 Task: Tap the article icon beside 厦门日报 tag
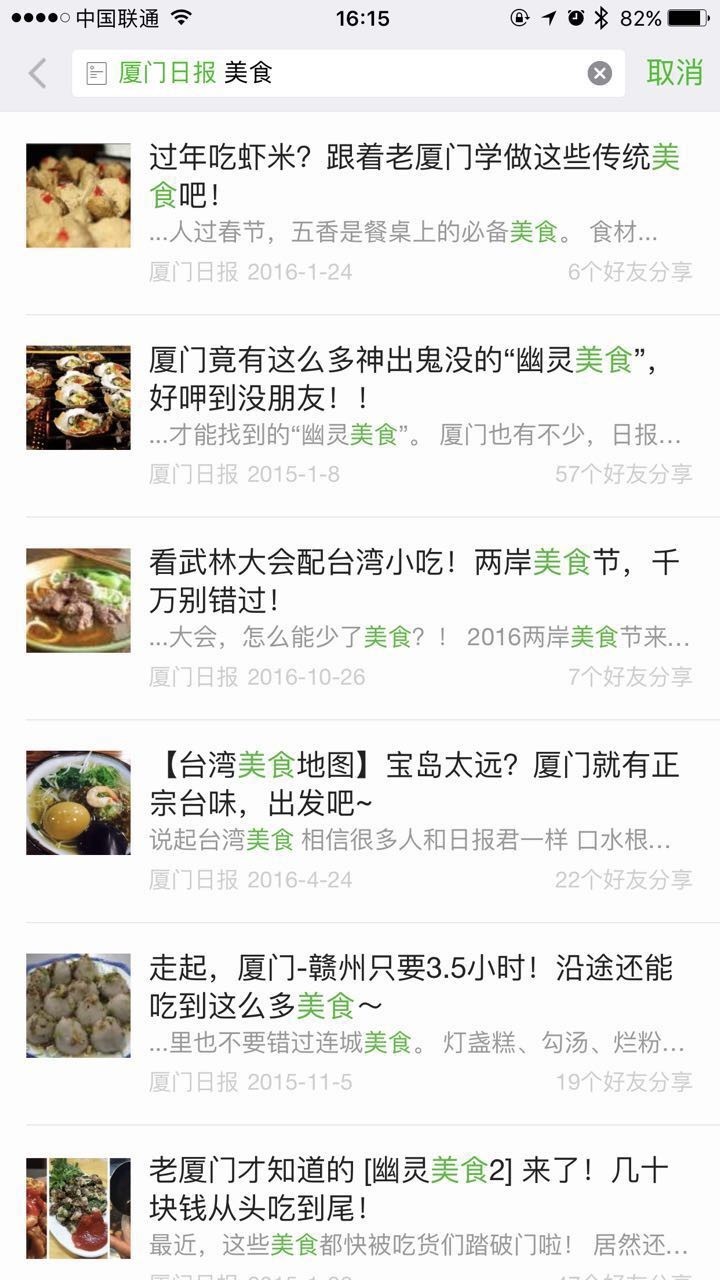(93, 72)
